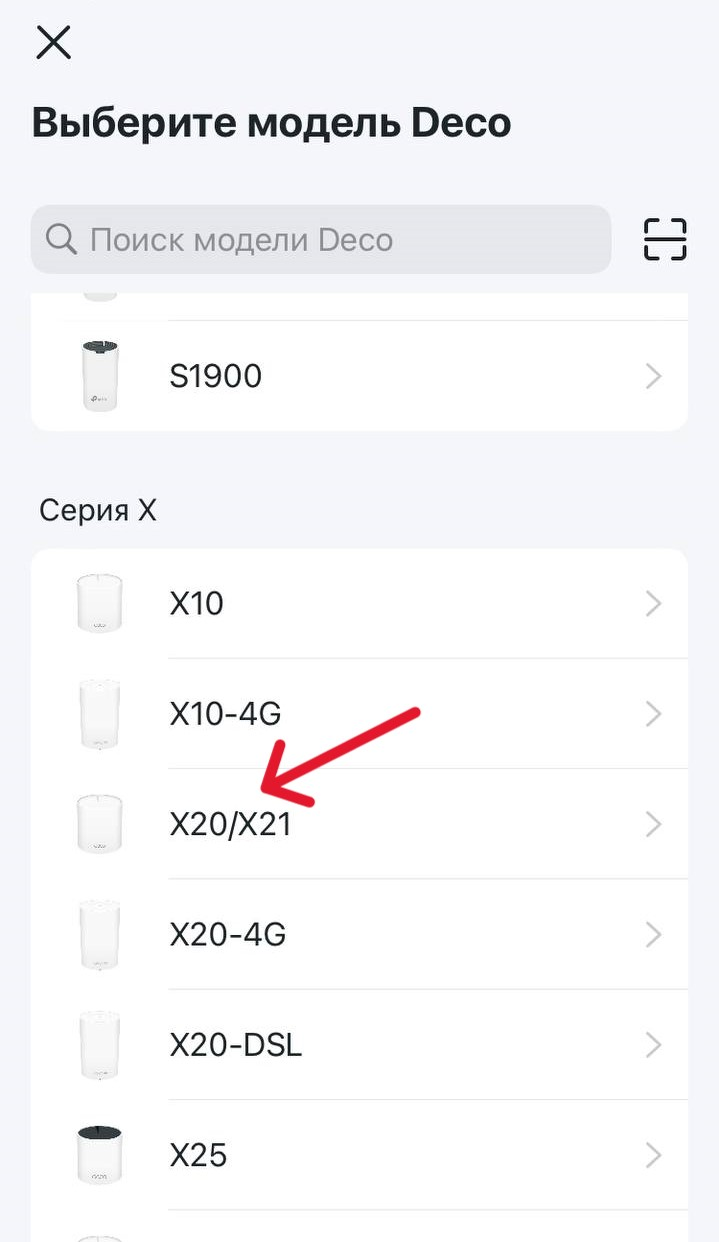This screenshot has width=719, height=1242.
Task: Close the Deco model selection screen
Action: [53, 42]
